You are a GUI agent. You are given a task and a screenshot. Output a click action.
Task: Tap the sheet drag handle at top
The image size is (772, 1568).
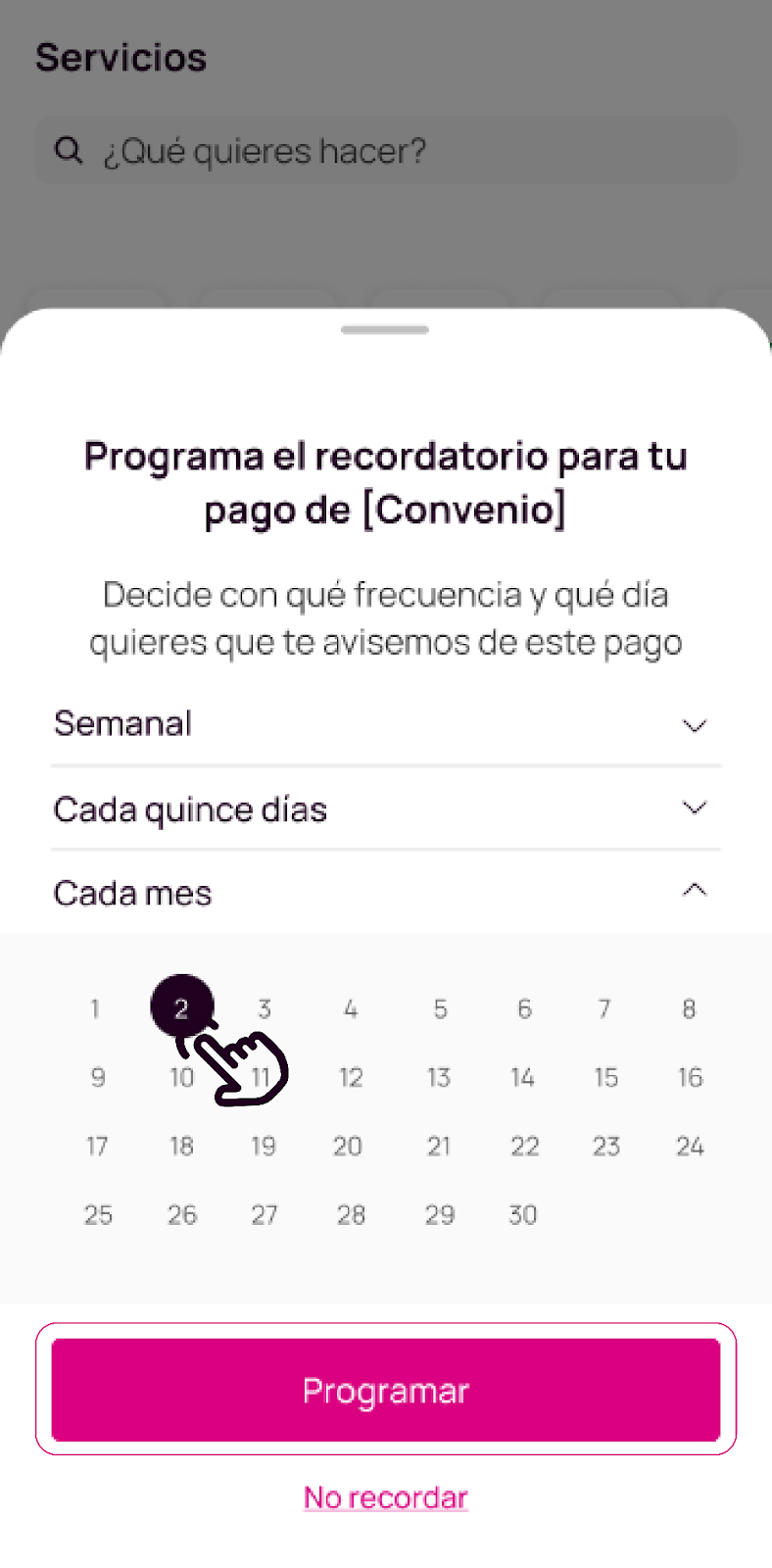385,330
